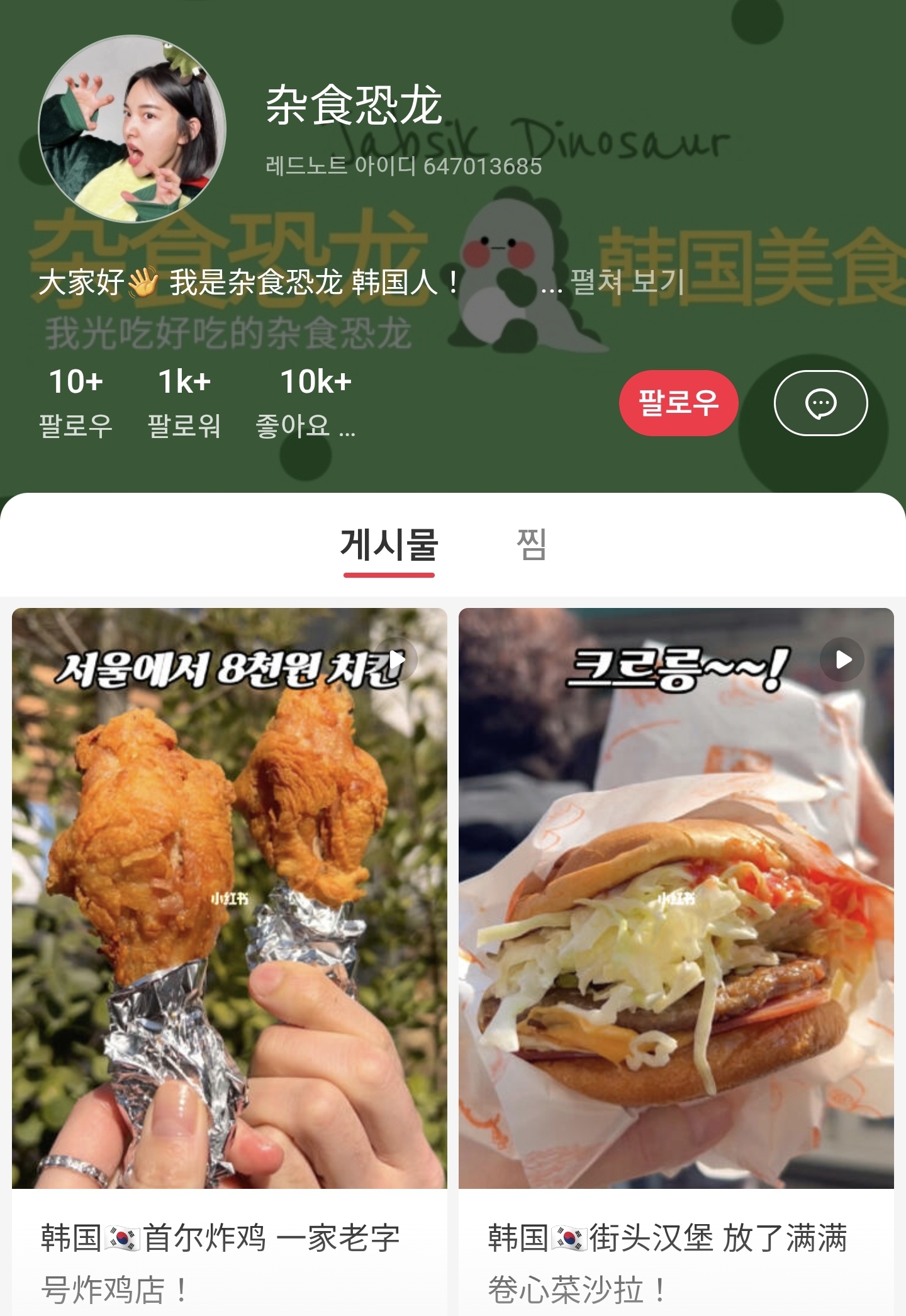Image resolution: width=906 pixels, height=1316 pixels.
Task: Switch to the 찜 tab
Action: tap(531, 545)
